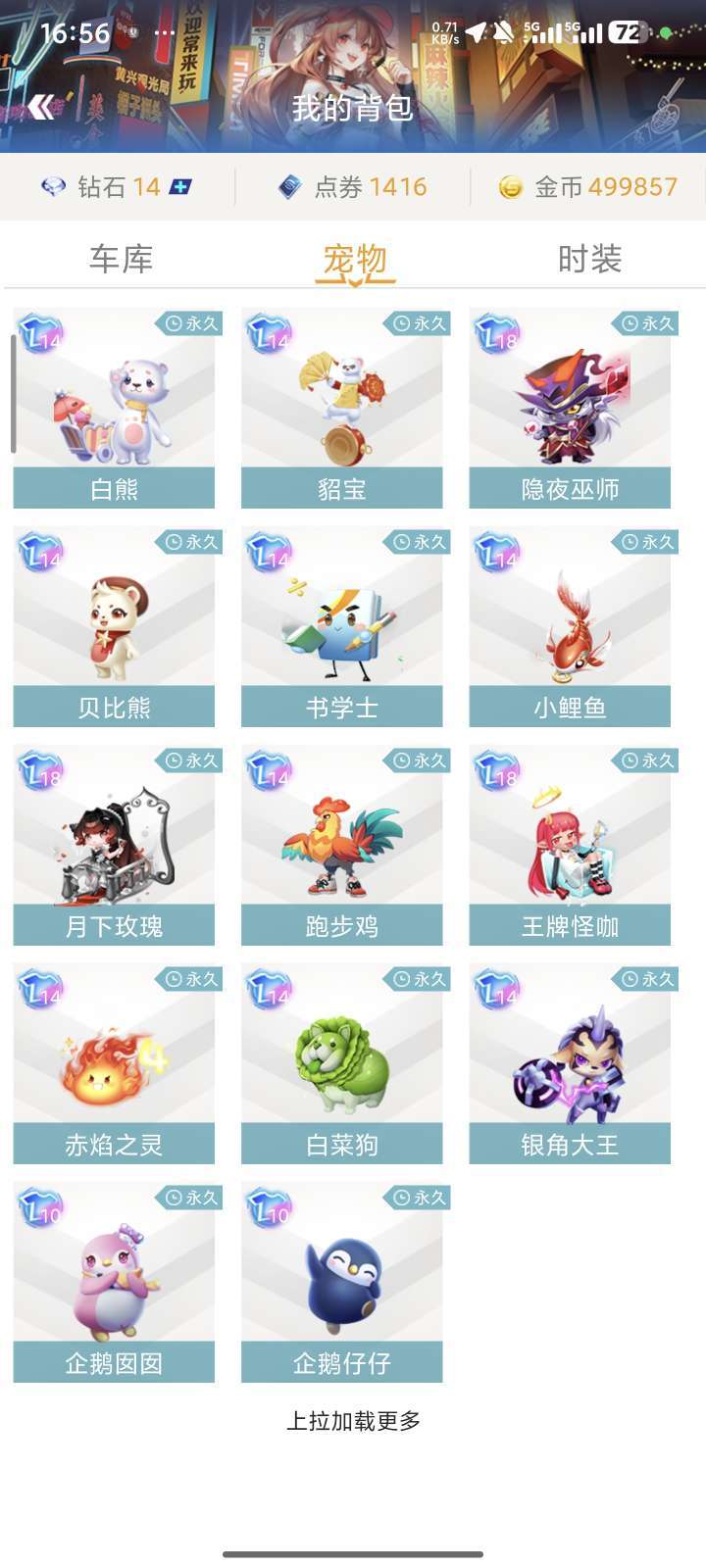Select the 企鹅仔仔 pet

tap(342, 1283)
